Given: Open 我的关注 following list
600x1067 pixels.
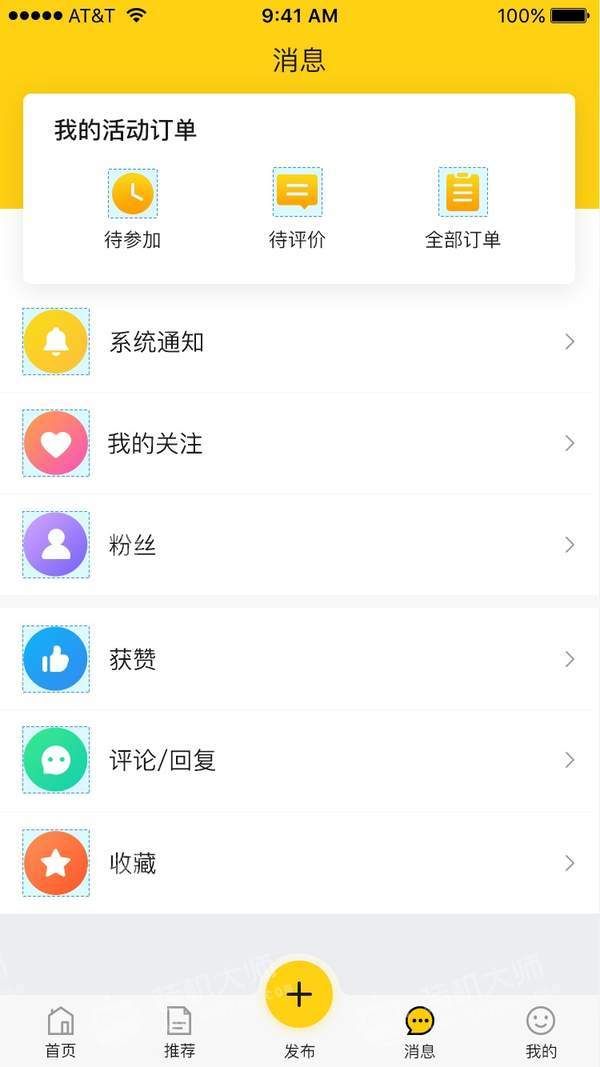Looking at the screenshot, I should (x=300, y=443).
